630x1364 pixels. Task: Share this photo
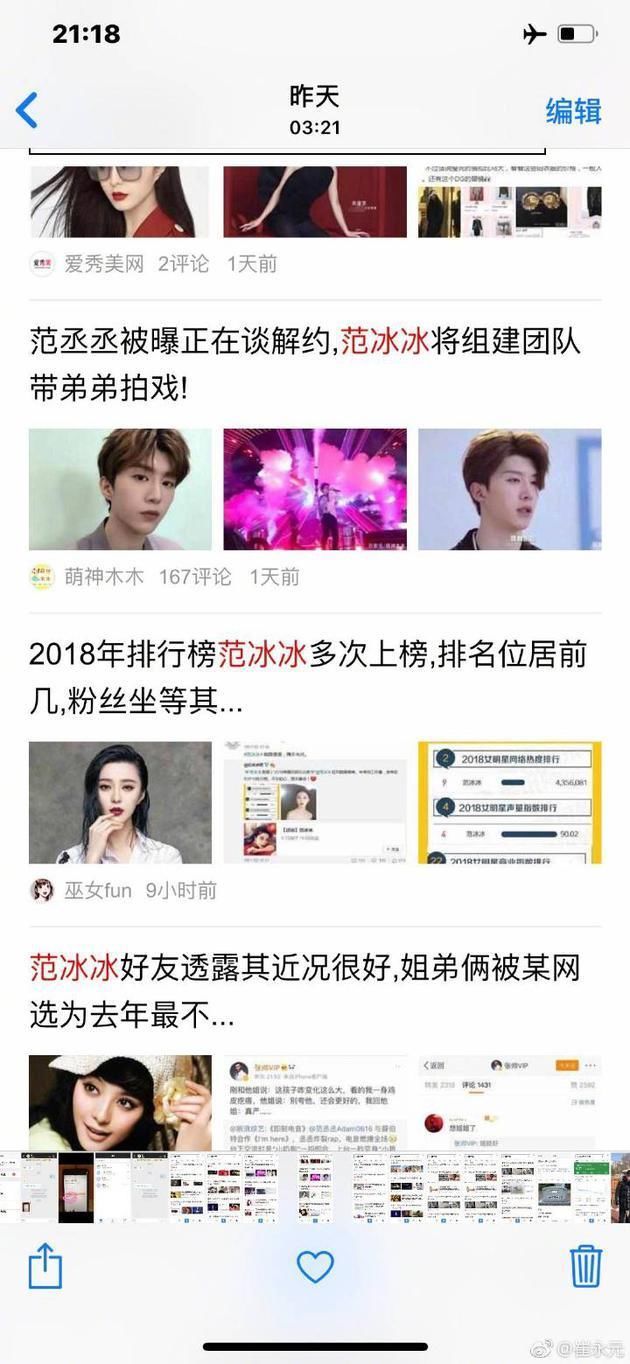pos(45,1267)
